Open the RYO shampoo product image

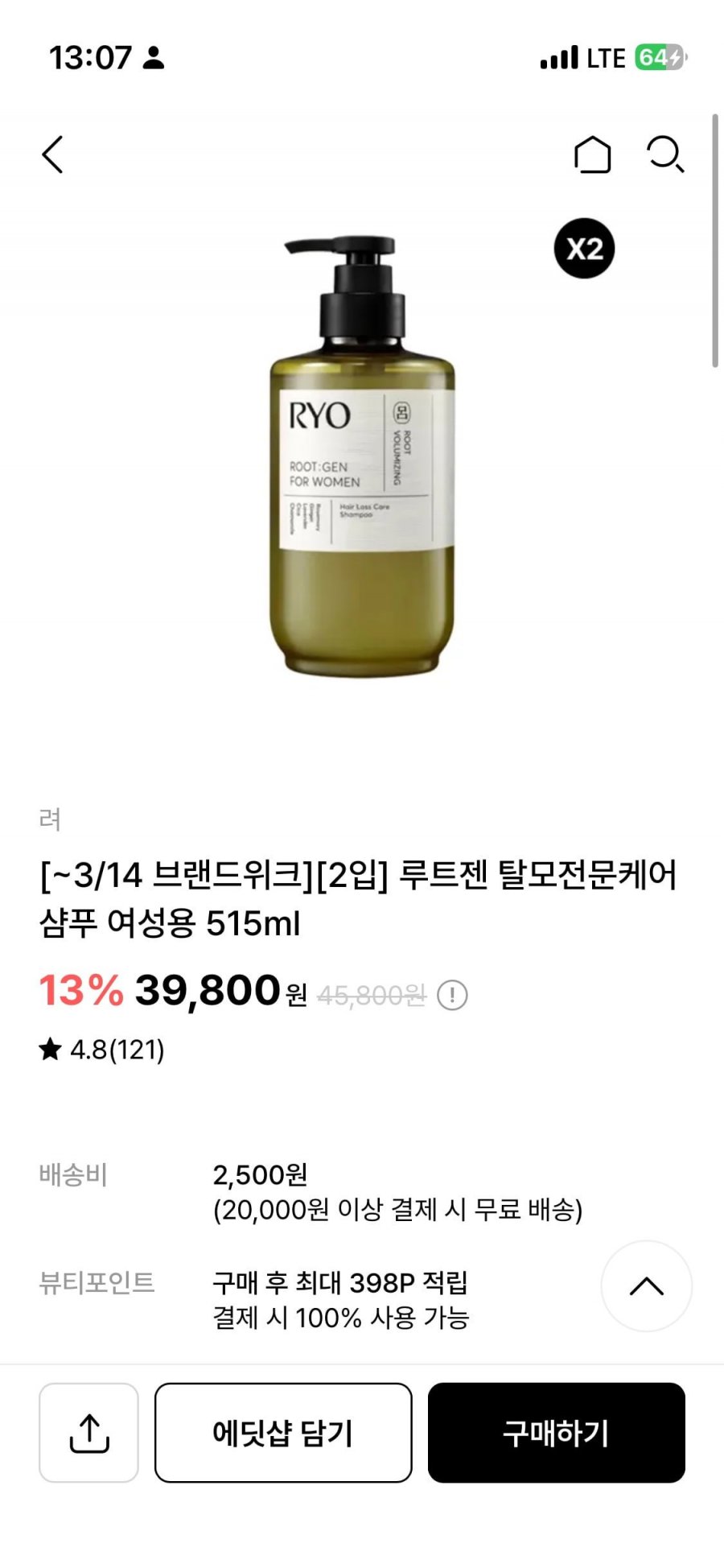[x=362, y=456]
